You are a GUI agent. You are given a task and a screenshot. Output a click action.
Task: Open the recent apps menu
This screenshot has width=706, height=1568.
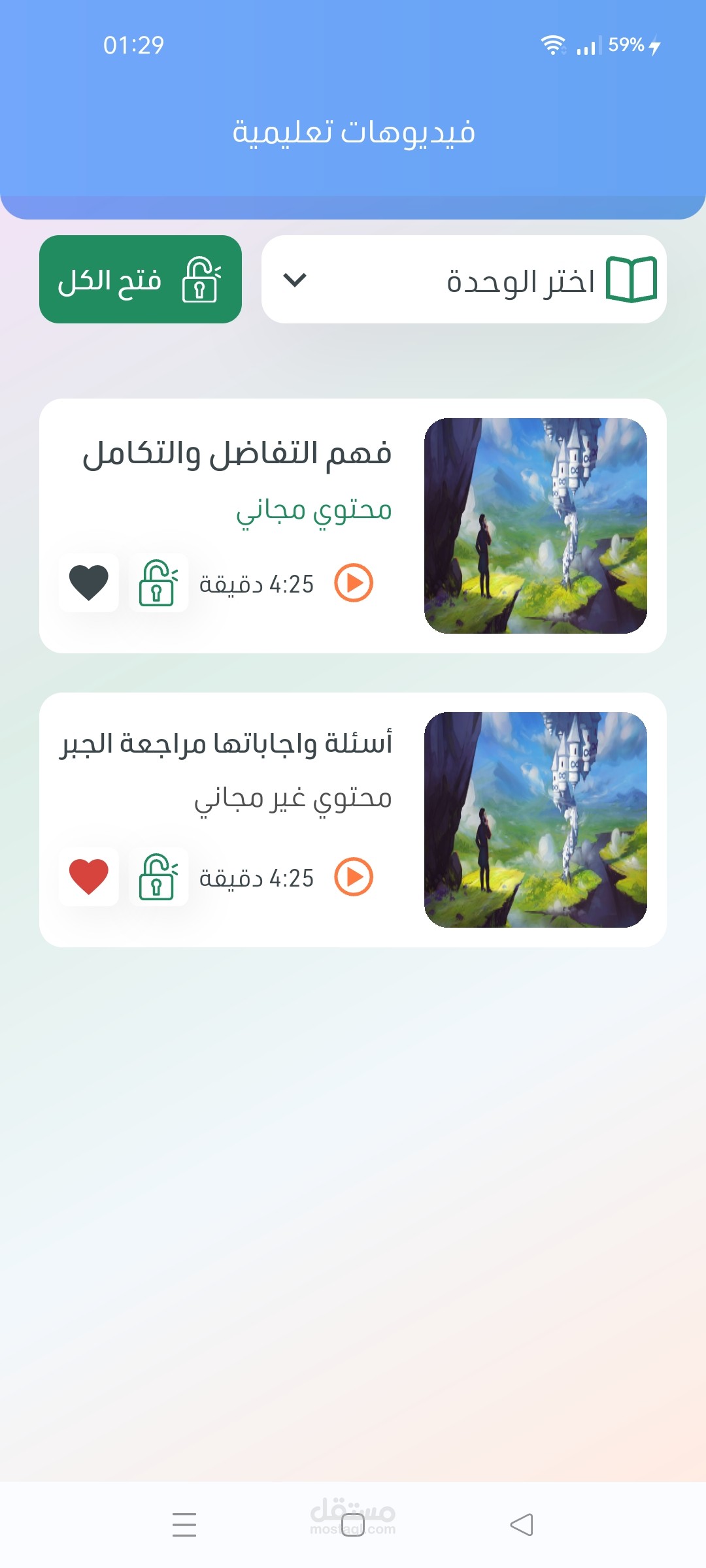(184, 1525)
